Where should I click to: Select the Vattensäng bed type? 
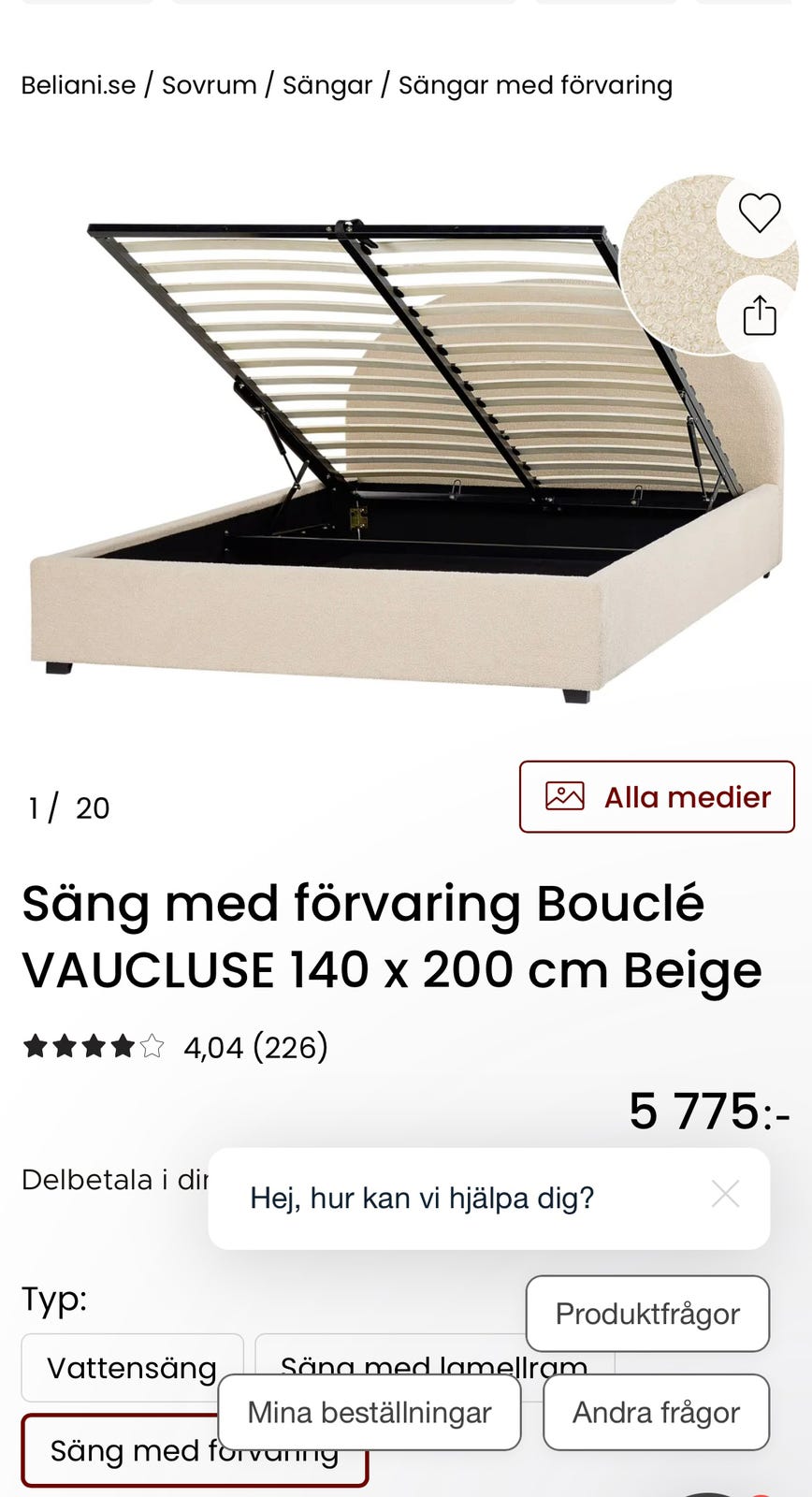coord(131,1367)
